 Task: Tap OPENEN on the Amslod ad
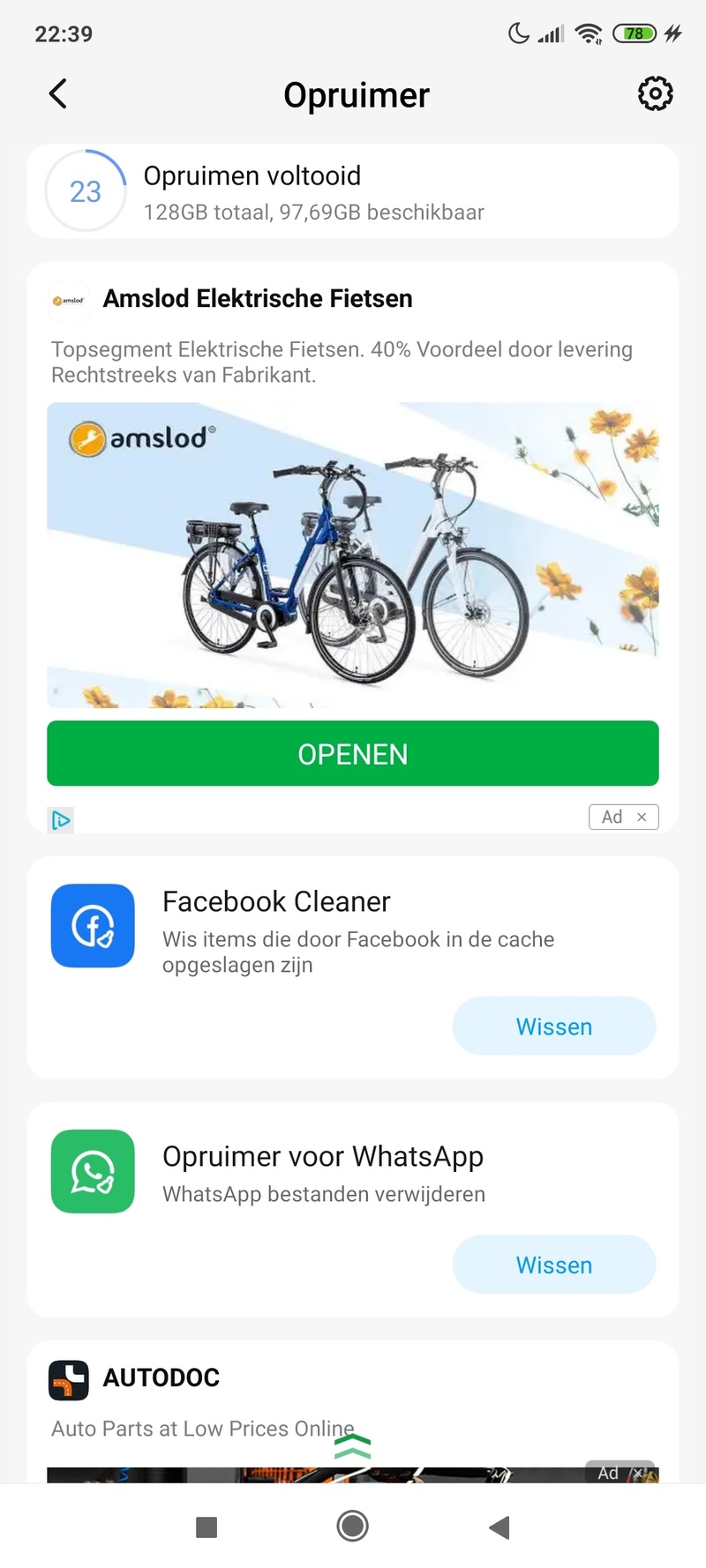pyautogui.click(x=353, y=754)
